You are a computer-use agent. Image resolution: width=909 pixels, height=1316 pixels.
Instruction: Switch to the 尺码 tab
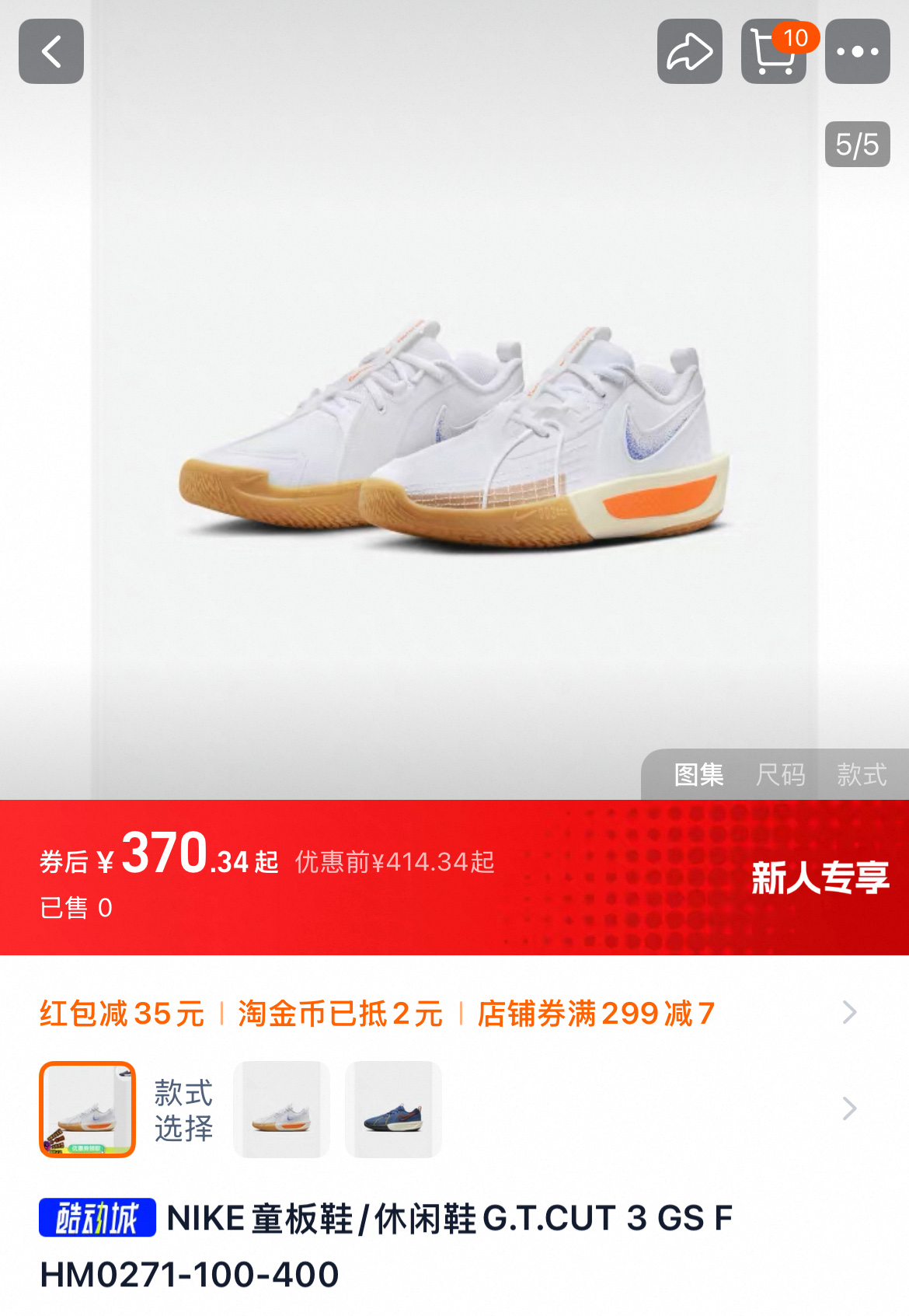pyautogui.click(x=780, y=774)
